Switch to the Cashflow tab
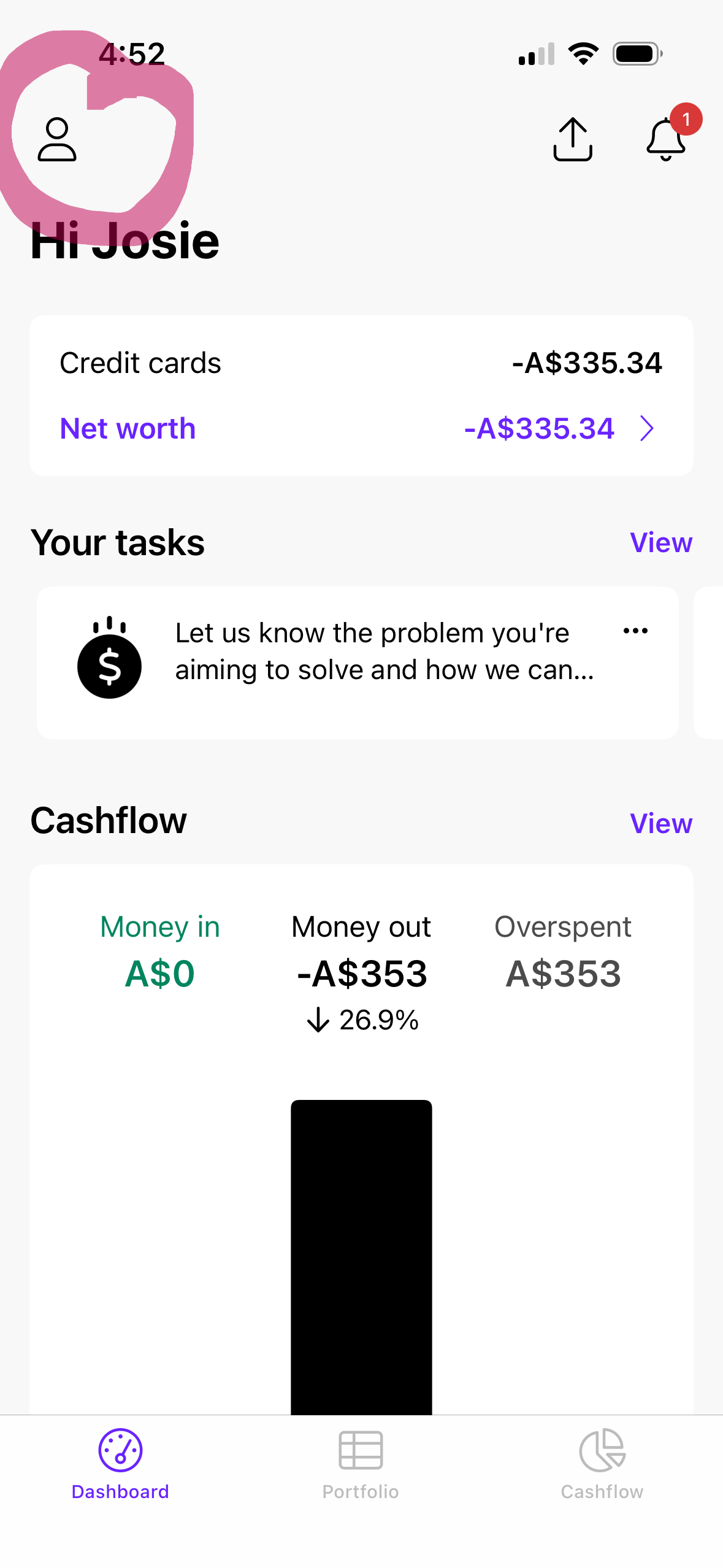 602,1464
